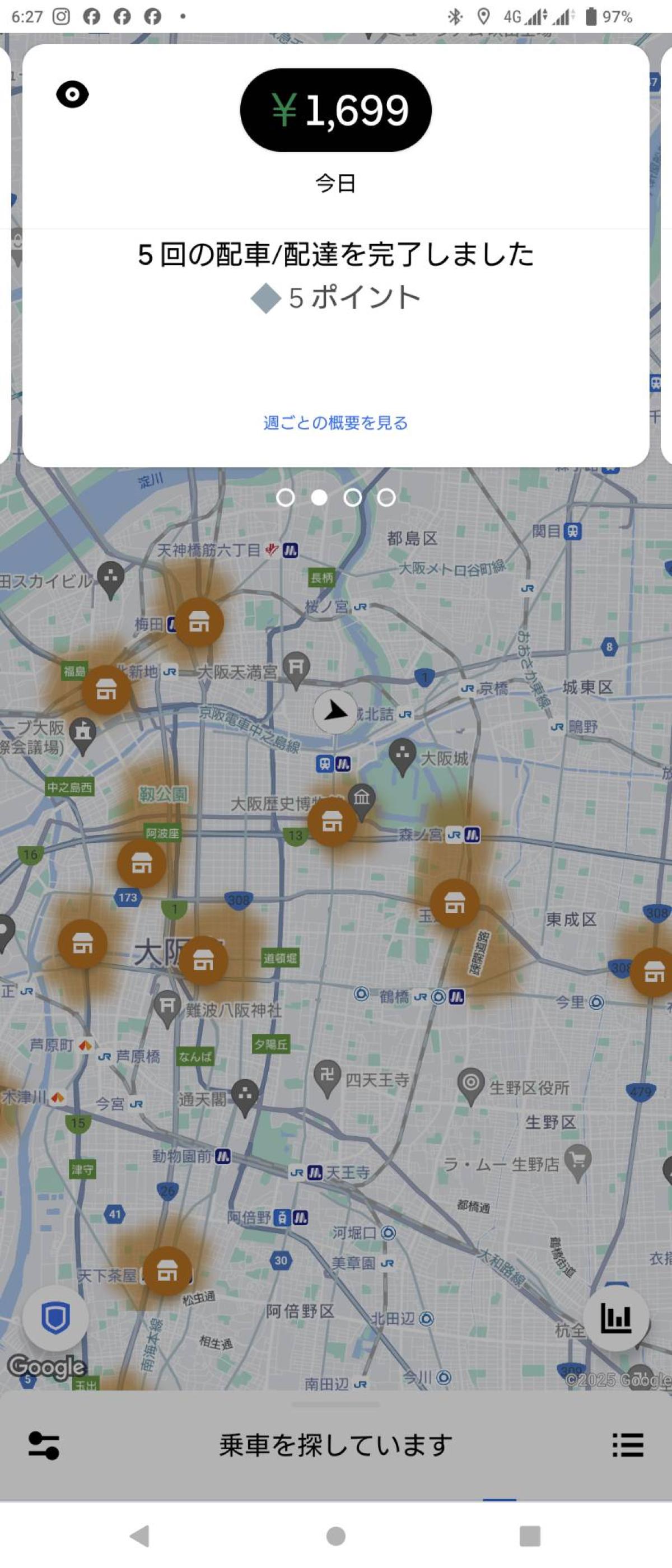
Task: Tap the store hotspot near 福島
Action: point(106,690)
